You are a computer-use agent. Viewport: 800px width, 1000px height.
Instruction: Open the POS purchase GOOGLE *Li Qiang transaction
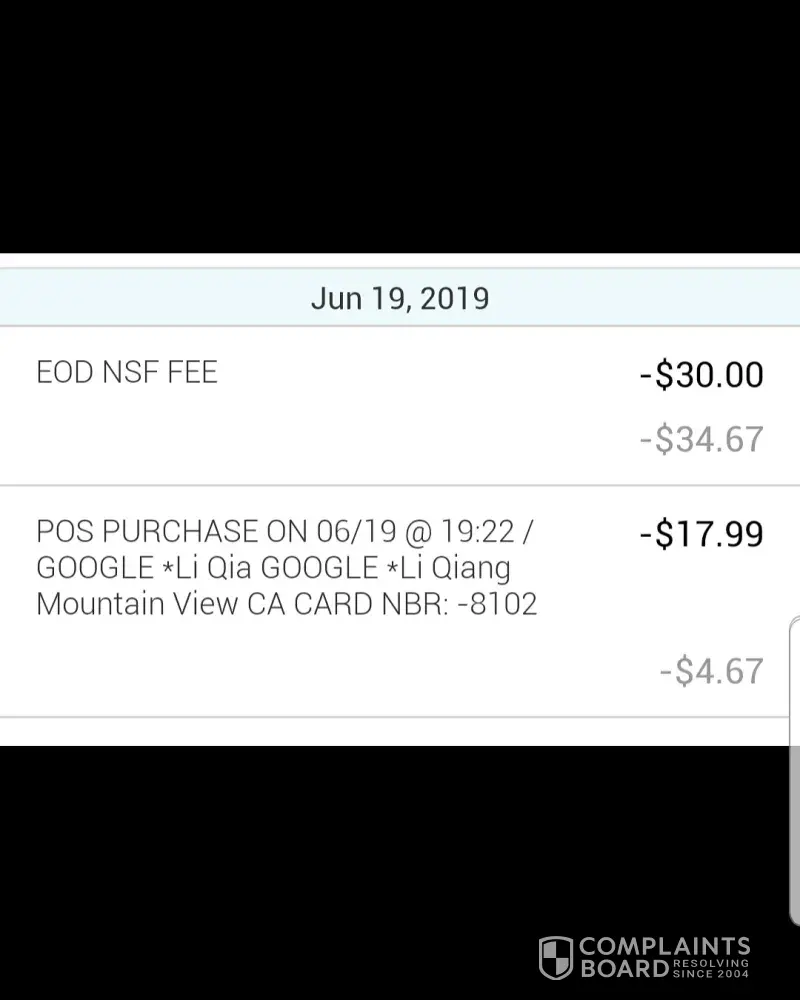288,568
